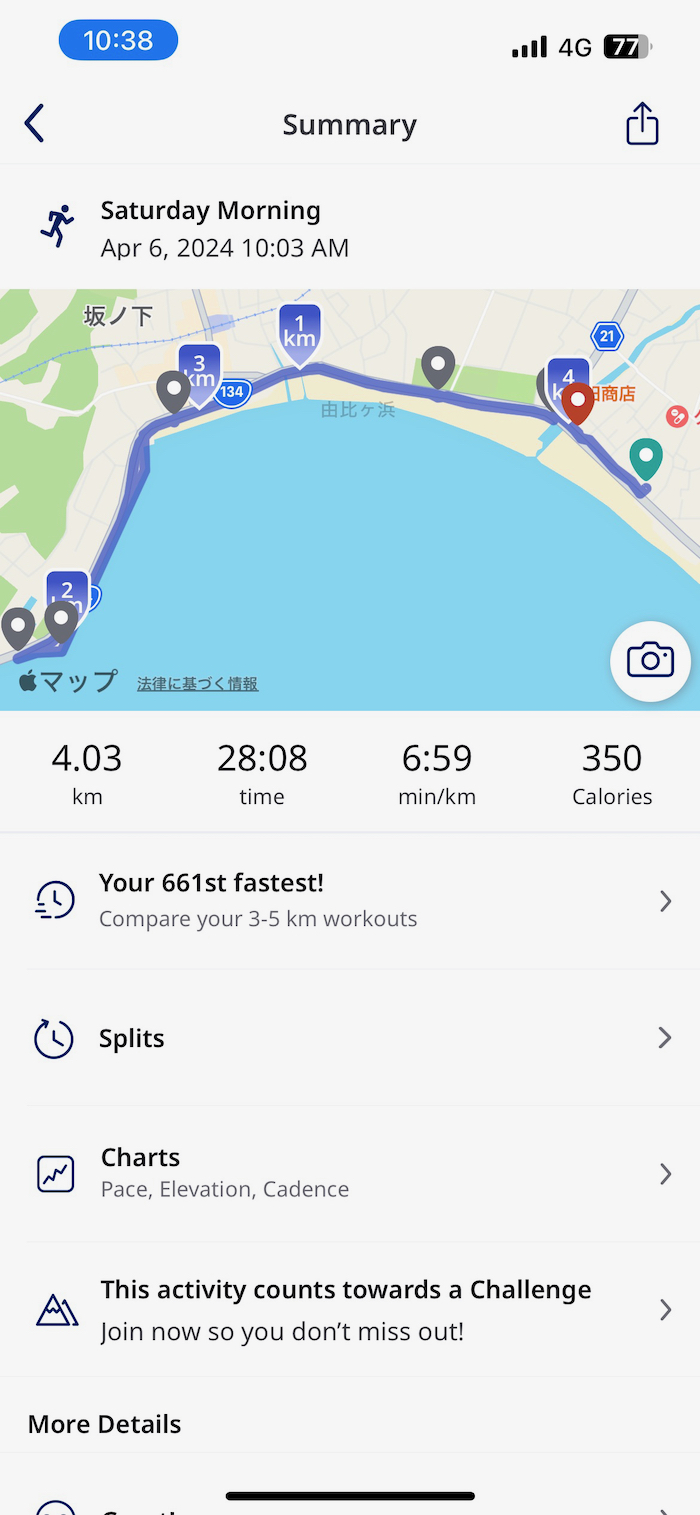700x1515 pixels.
Task: Go back from the Summary screen
Action: coord(35,124)
